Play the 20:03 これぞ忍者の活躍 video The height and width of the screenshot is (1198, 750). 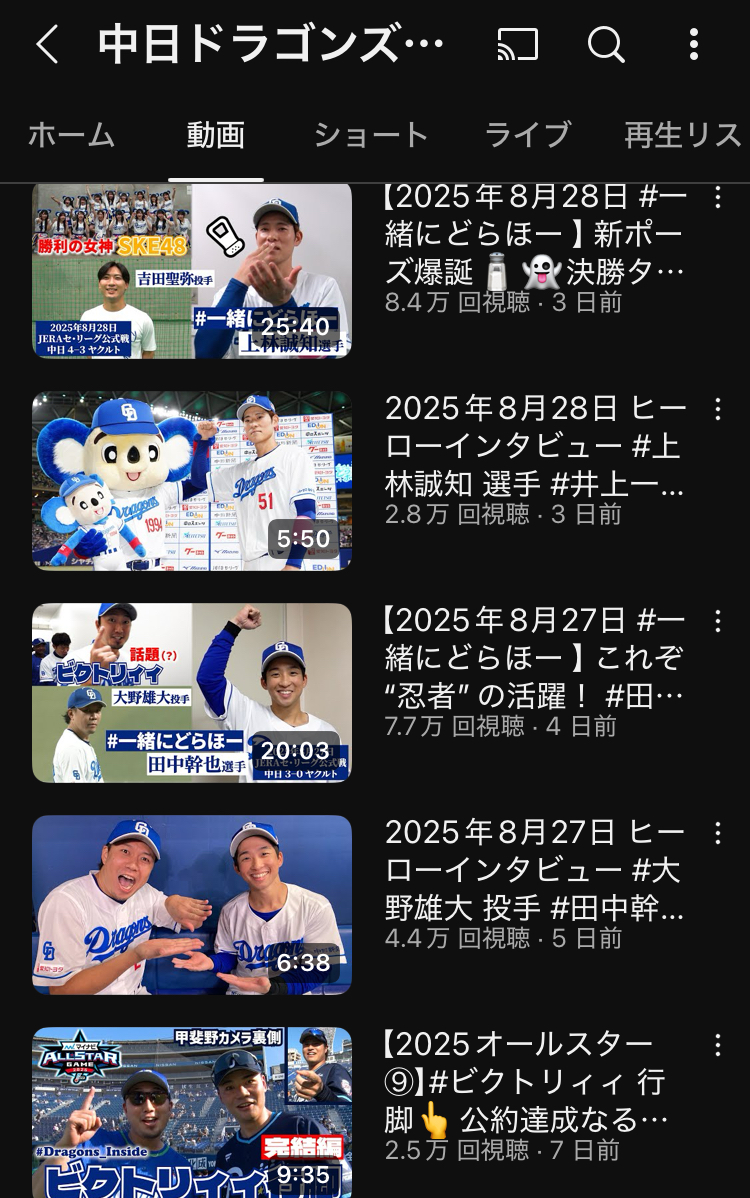click(x=192, y=693)
